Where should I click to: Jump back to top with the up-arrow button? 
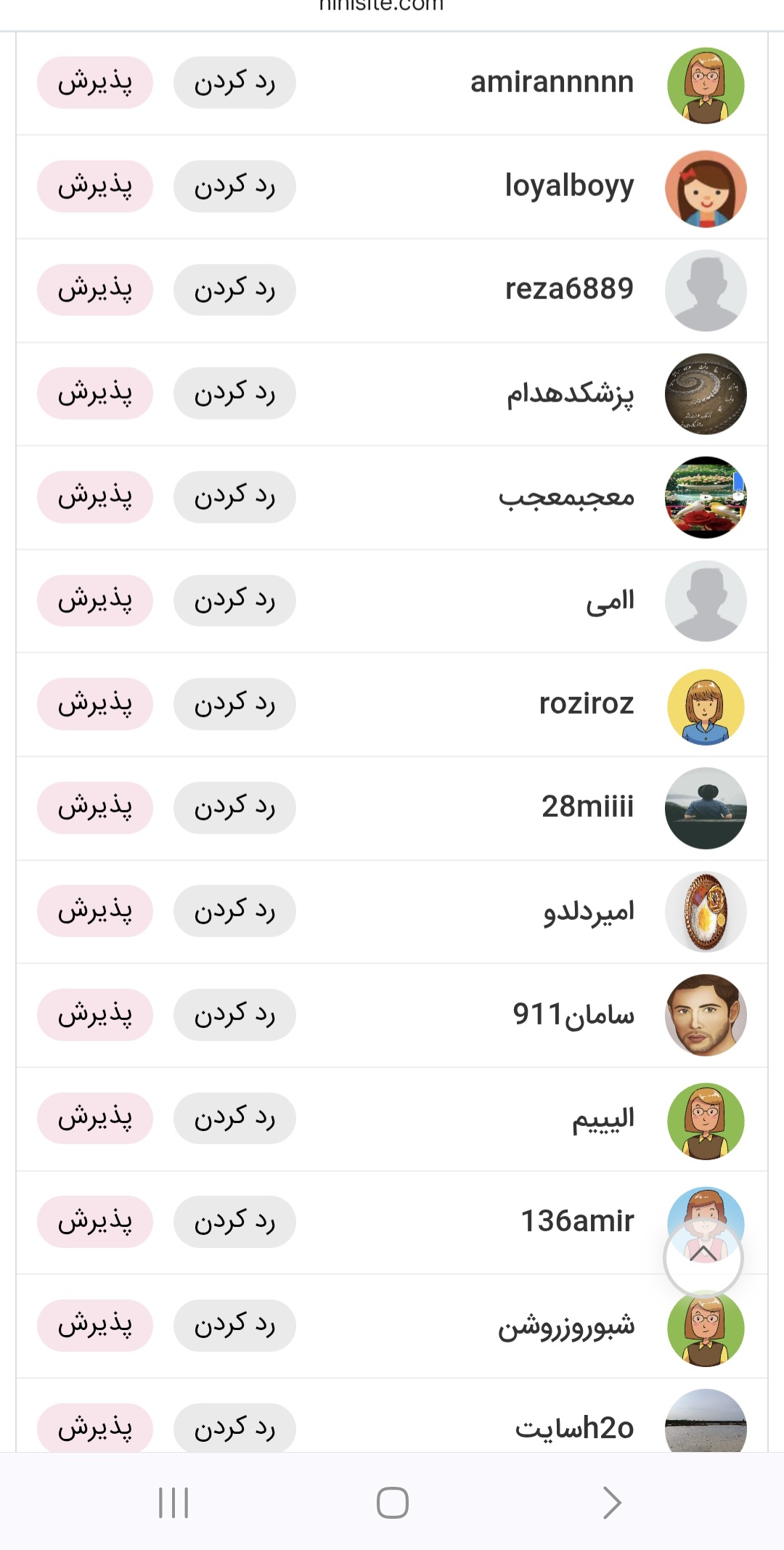[703, 1257]
